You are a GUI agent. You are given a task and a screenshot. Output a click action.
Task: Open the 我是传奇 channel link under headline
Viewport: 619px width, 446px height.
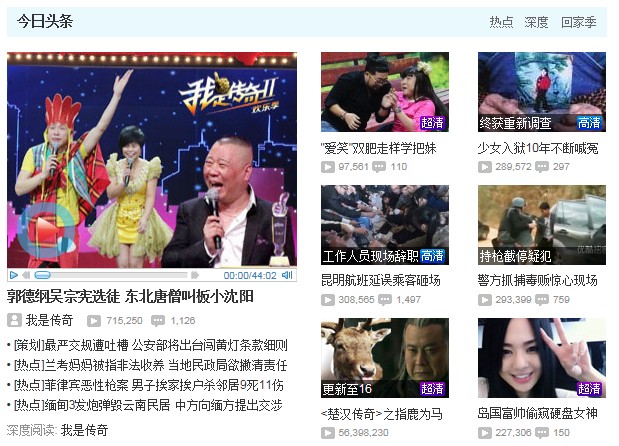pyautogui.click(x=49, y=321)
